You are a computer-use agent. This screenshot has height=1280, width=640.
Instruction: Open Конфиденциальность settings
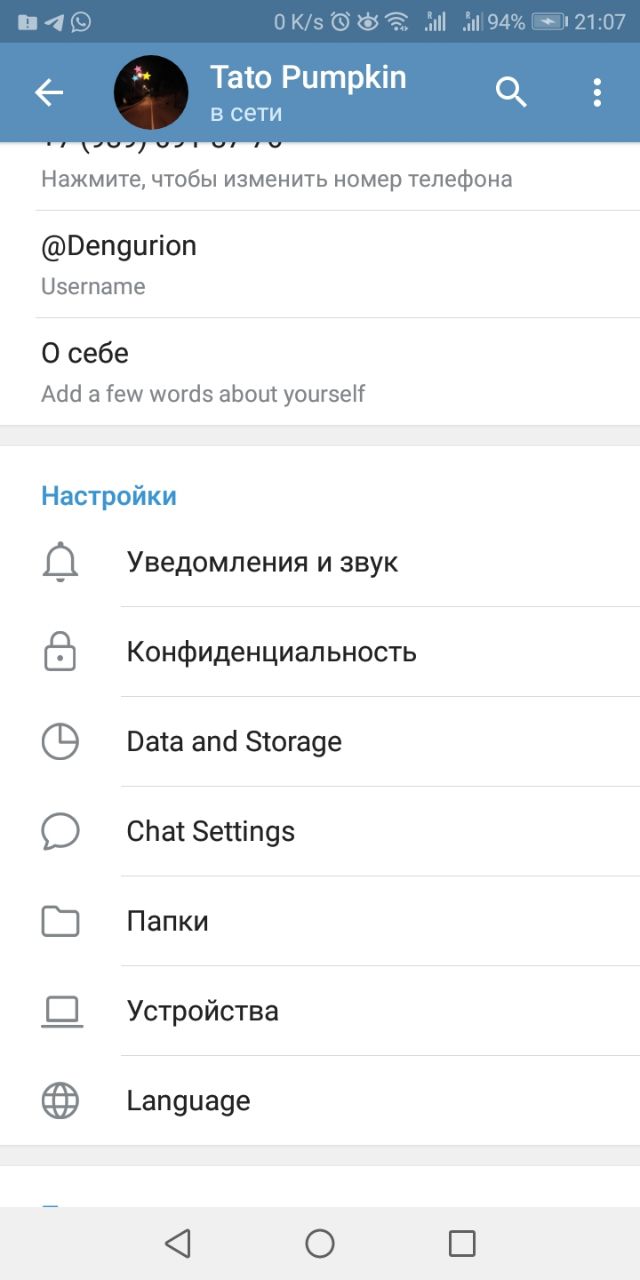coord(320,652)
